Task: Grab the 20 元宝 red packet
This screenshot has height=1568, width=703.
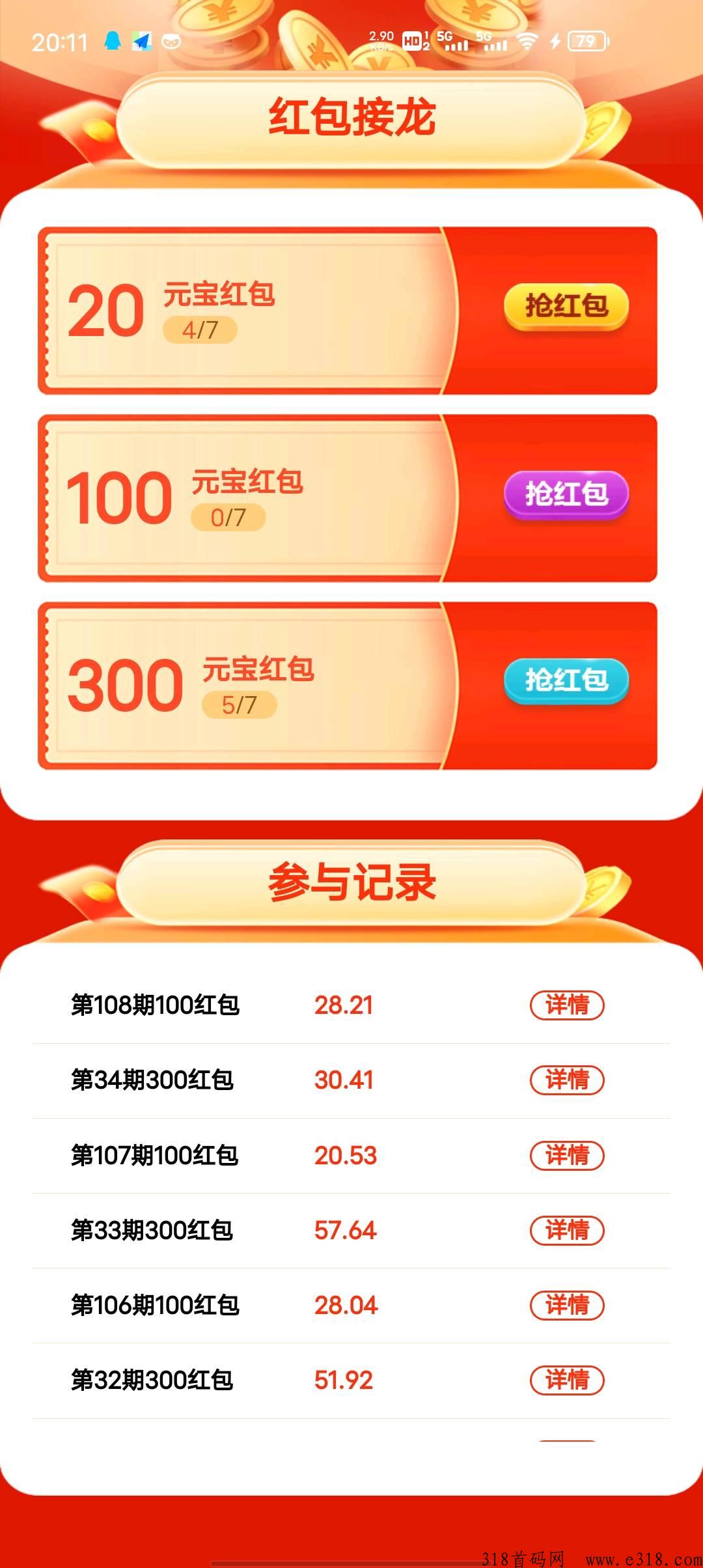Action: 566,307
